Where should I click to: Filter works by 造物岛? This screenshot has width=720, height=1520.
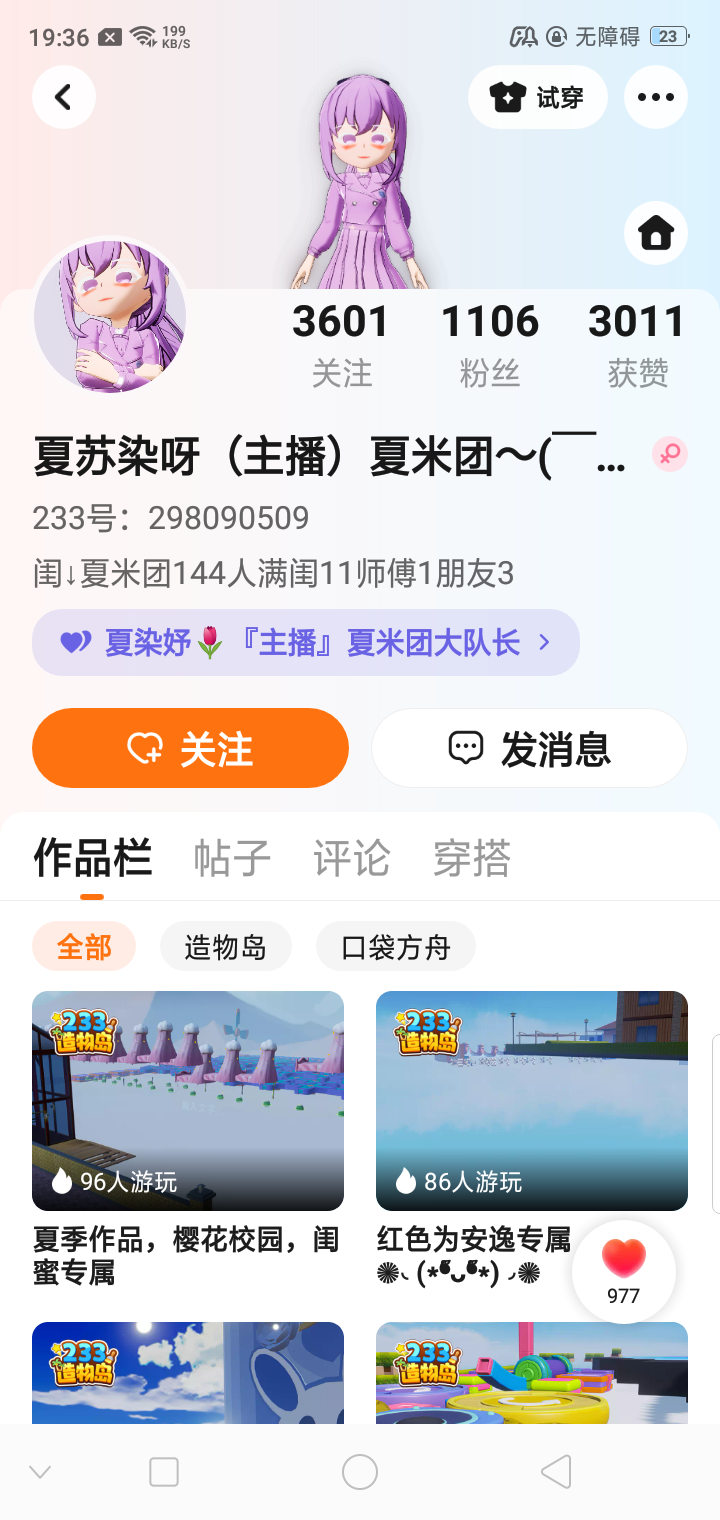coord(225,946)
